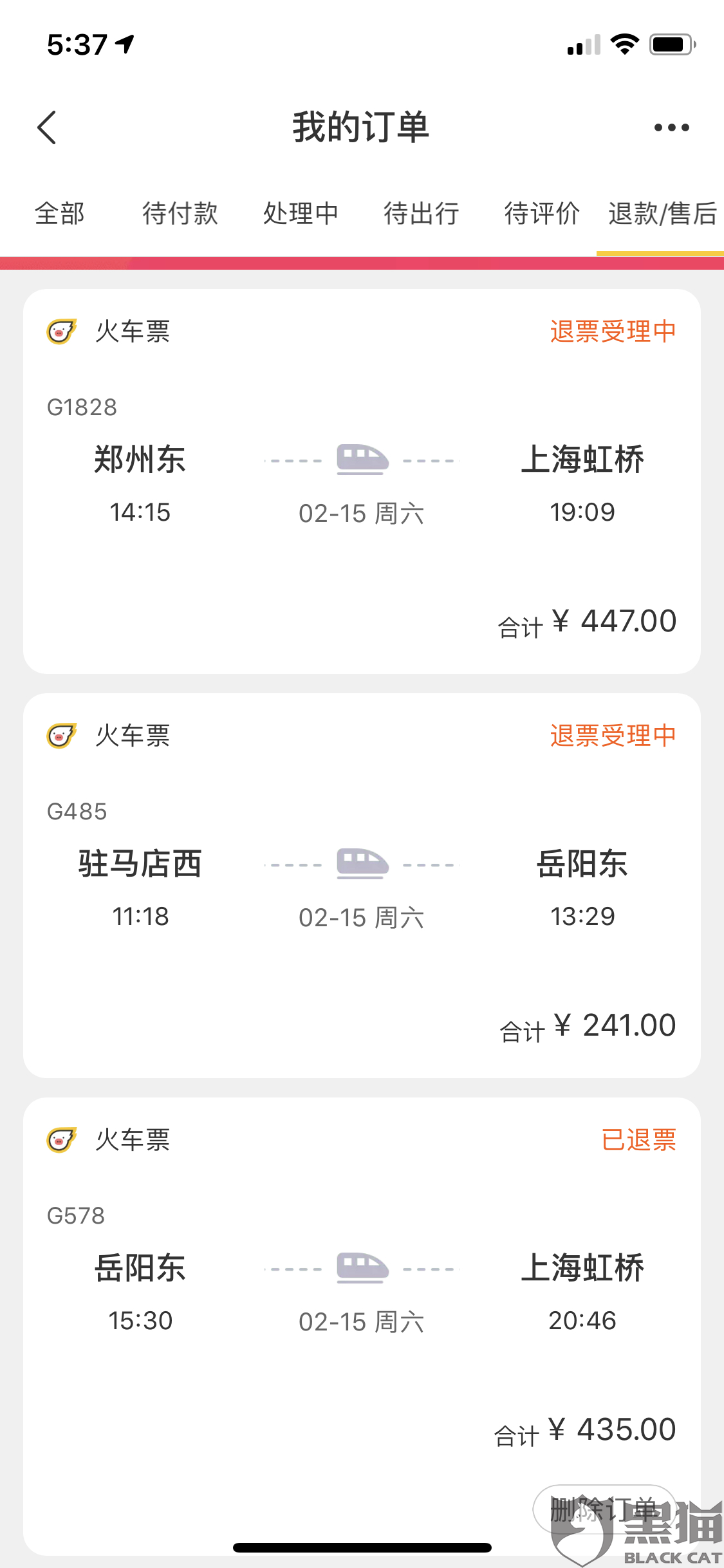Open the three-dot overflow menu
Screen dimensions: 724x1568
pos(671,127)
